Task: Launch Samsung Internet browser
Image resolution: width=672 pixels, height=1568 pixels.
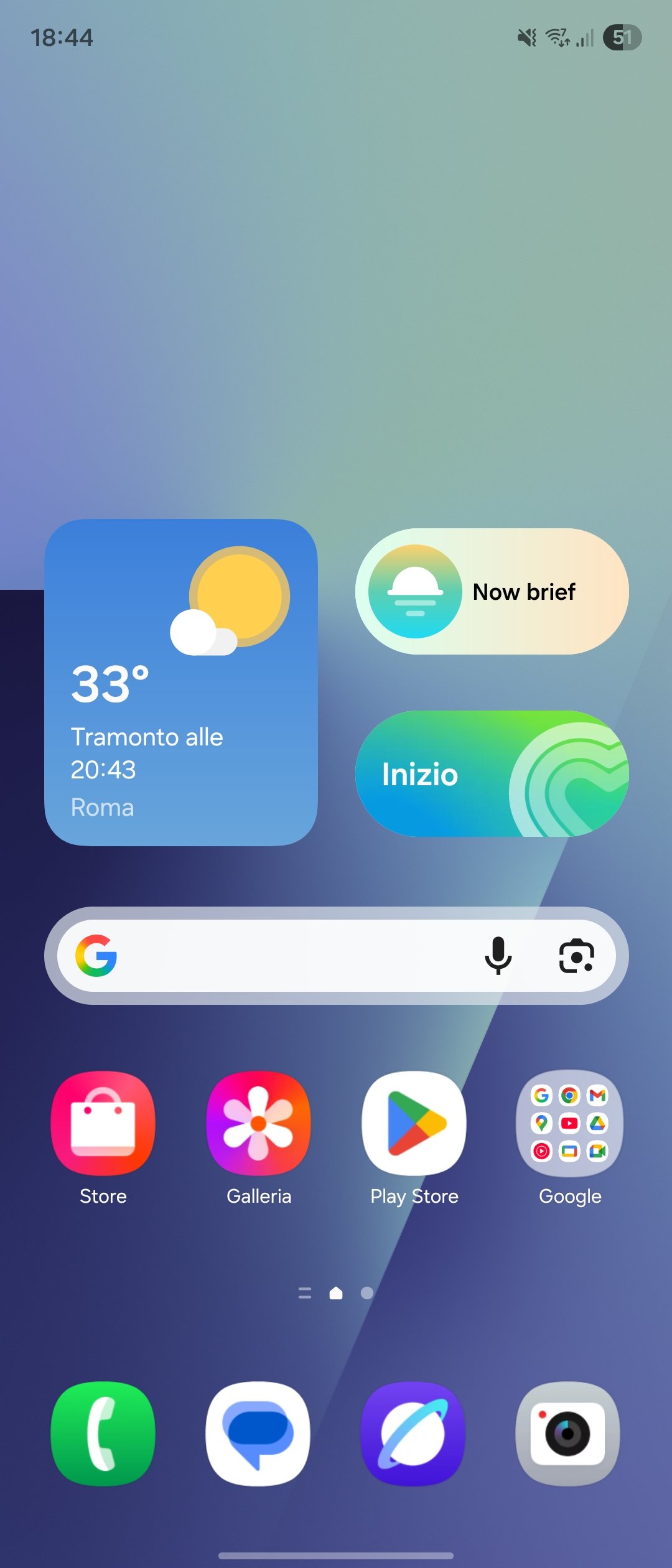Action: click(414, 1434)
